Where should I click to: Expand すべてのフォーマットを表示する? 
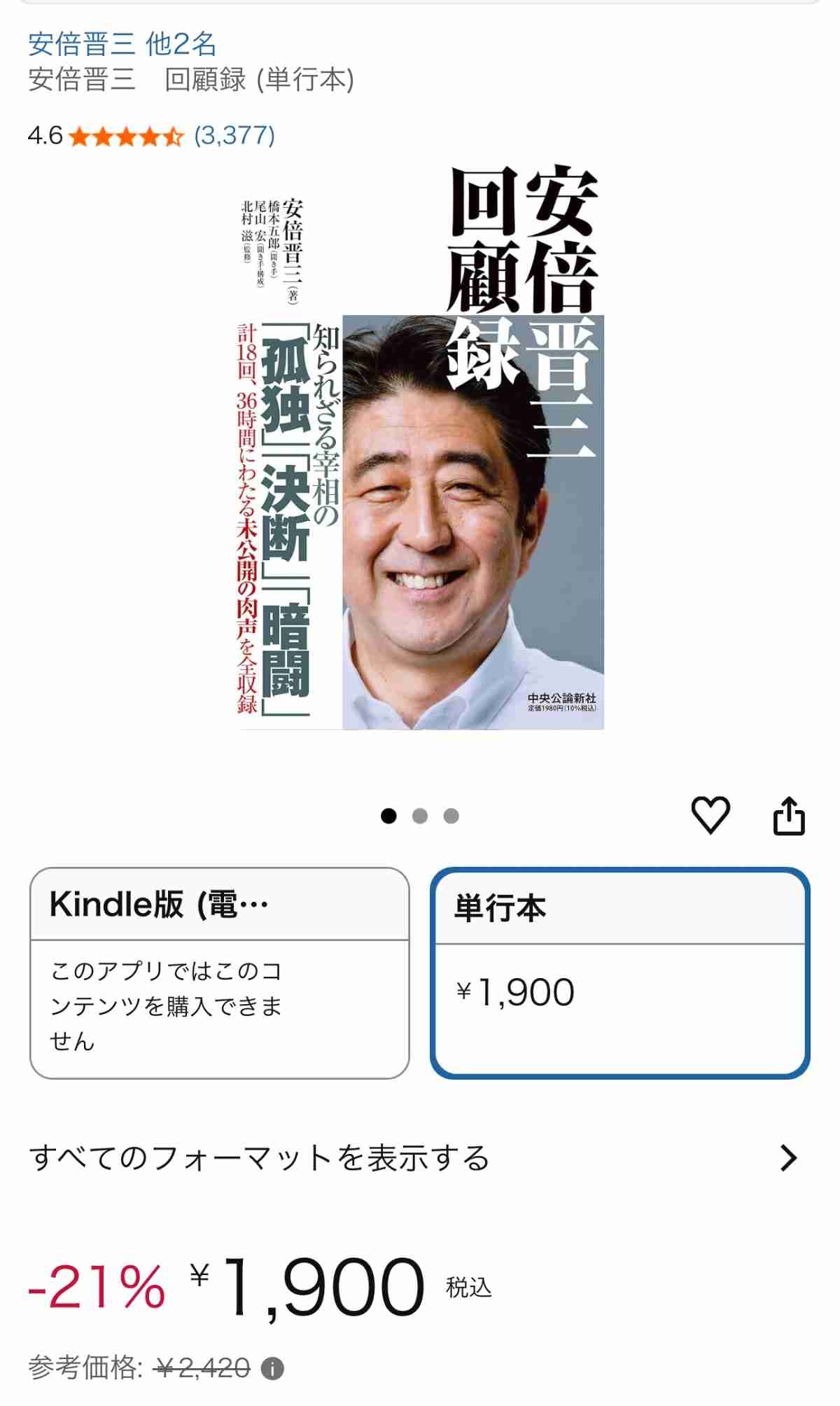pos(420,1158)
